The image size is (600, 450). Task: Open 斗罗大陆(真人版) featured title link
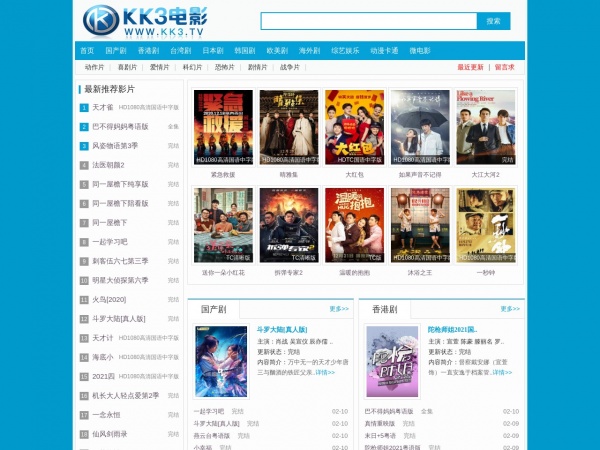click(x=282, y=329)
